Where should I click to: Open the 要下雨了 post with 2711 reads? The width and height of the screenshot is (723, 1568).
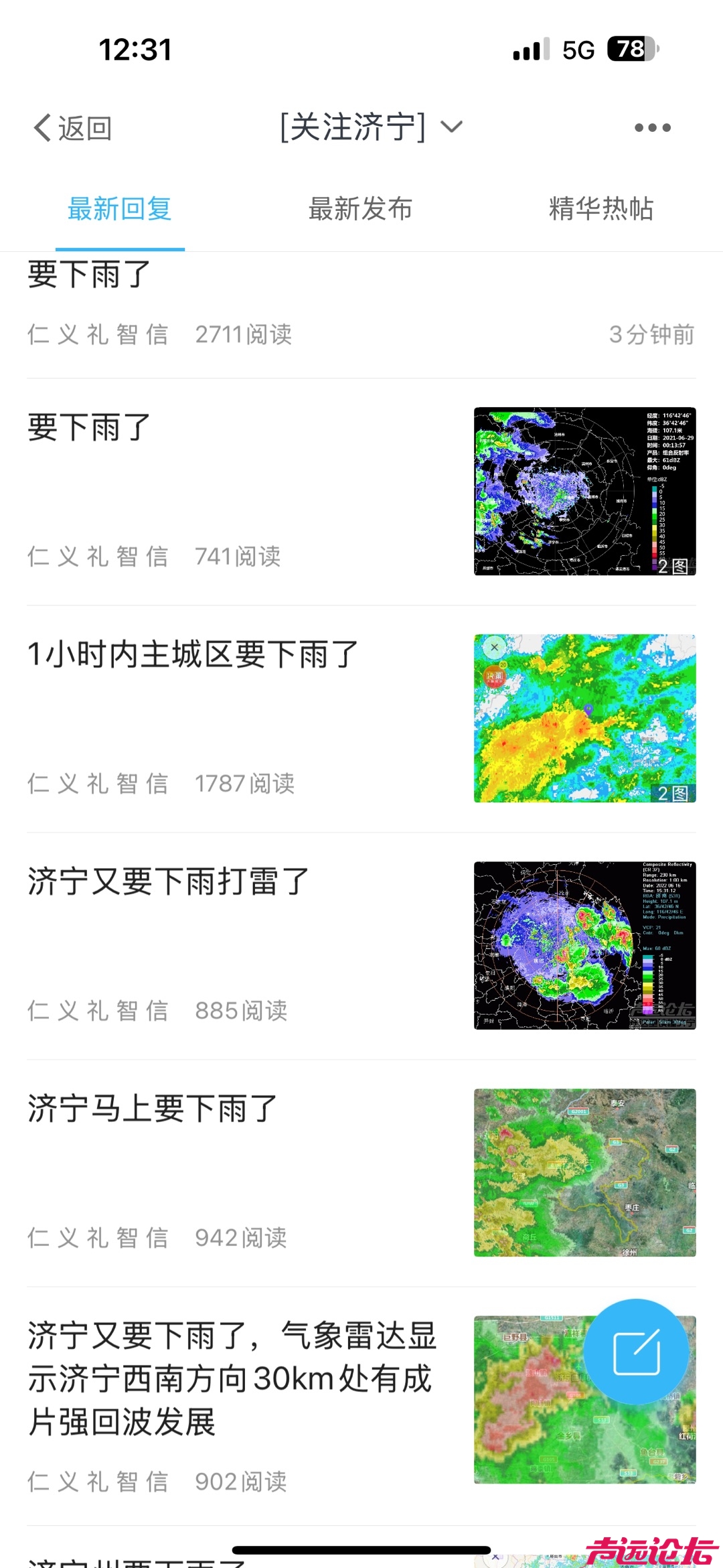90,275
